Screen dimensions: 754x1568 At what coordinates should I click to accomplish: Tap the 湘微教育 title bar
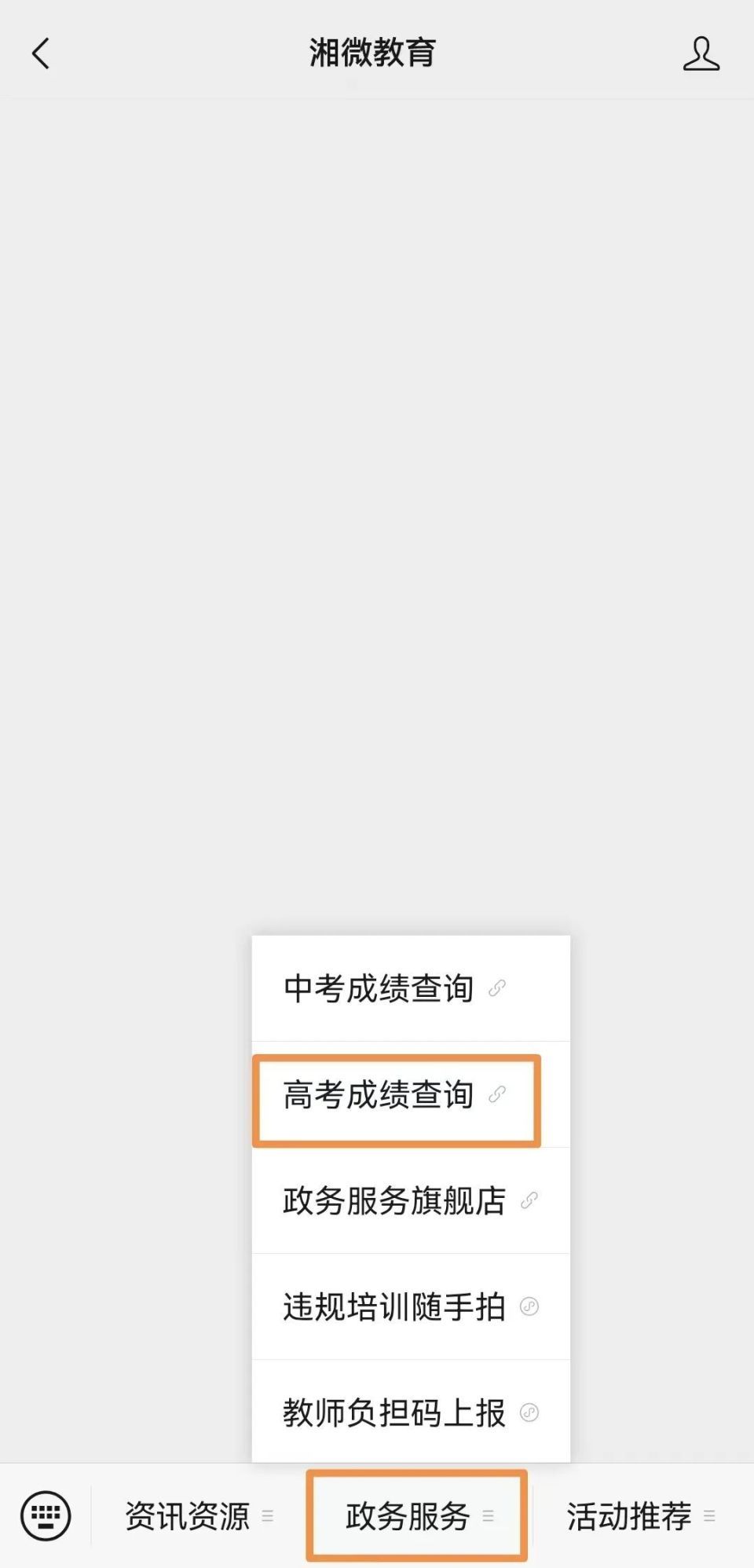(375, 53)
